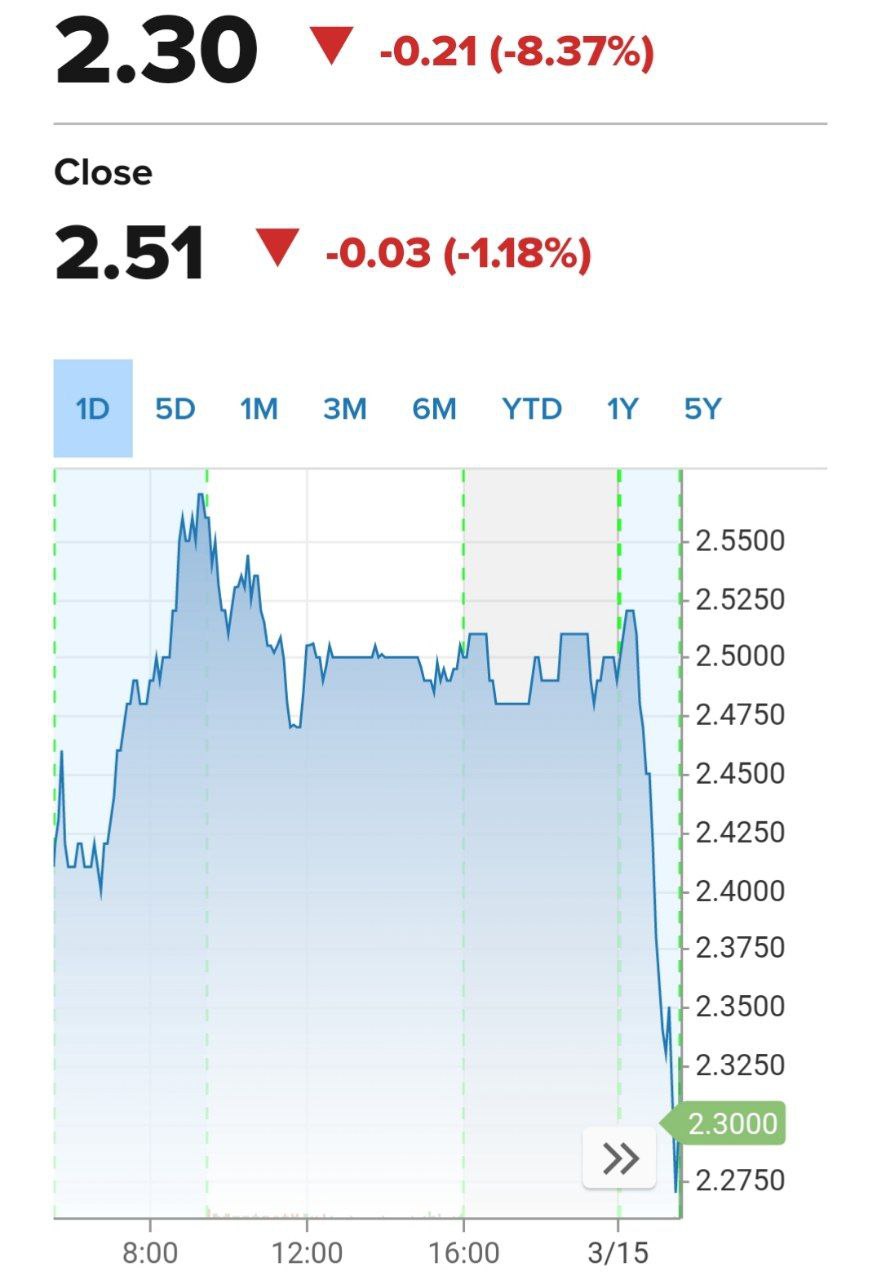This screenshot has height=1280, width=881.
Task: Switch to the 5D tab
Action: tap(176, 408)
